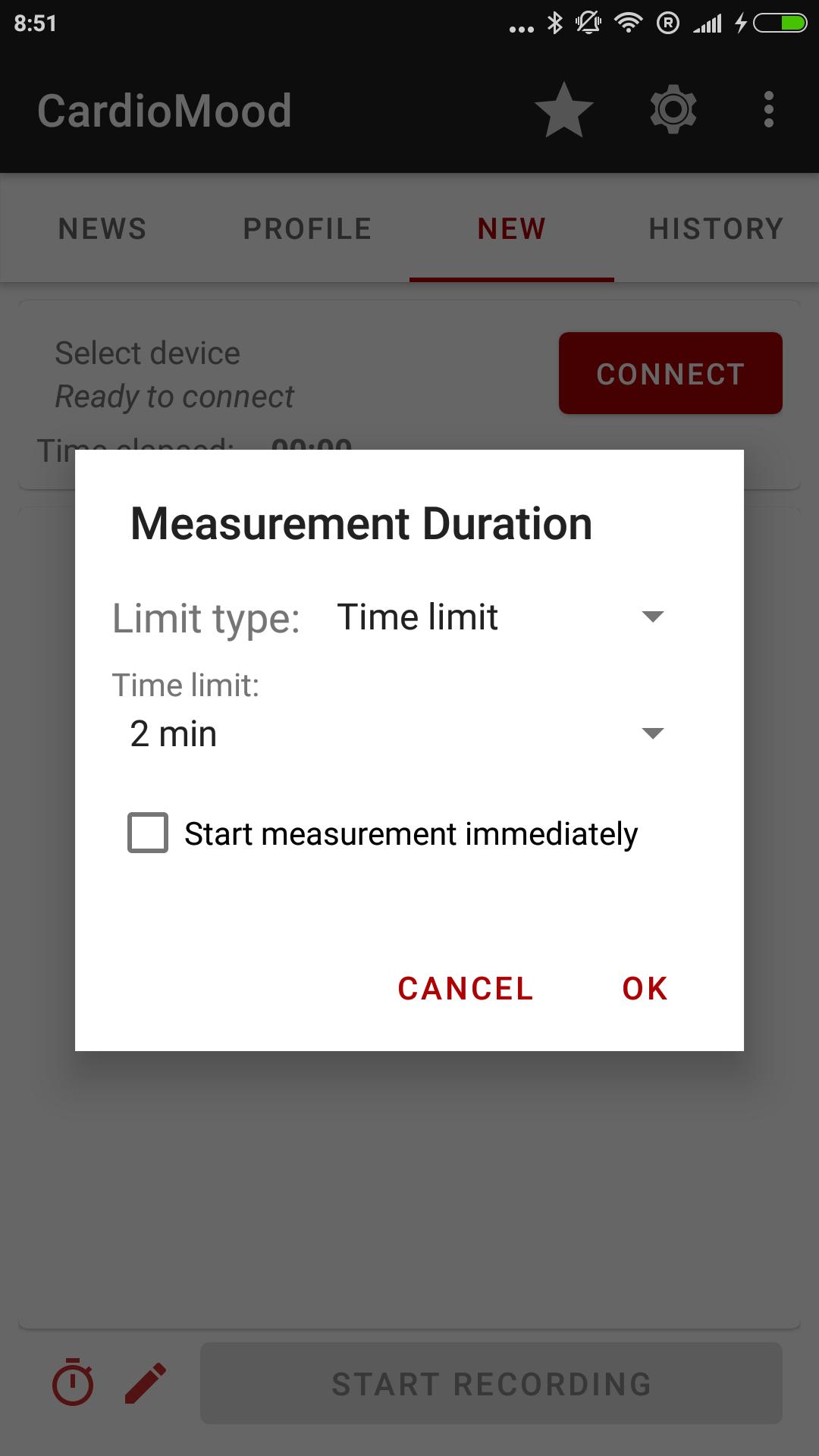Screen dimensions: 819x1456
Task: Cancel the Measurement Duration dialog
Action: coord(466,988)
